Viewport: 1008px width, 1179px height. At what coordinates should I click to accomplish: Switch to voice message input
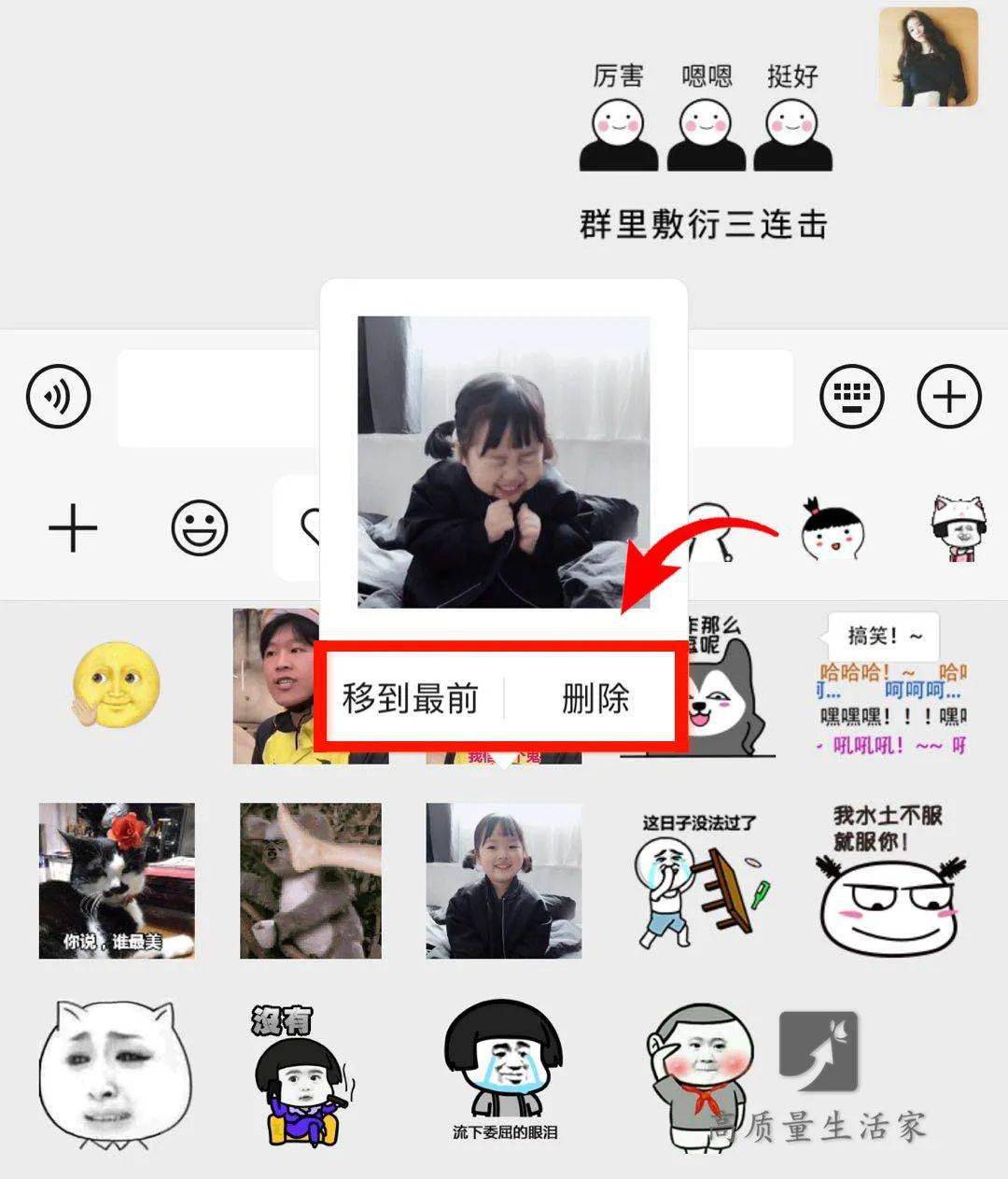pyautogui.click(x=59, y=397)
